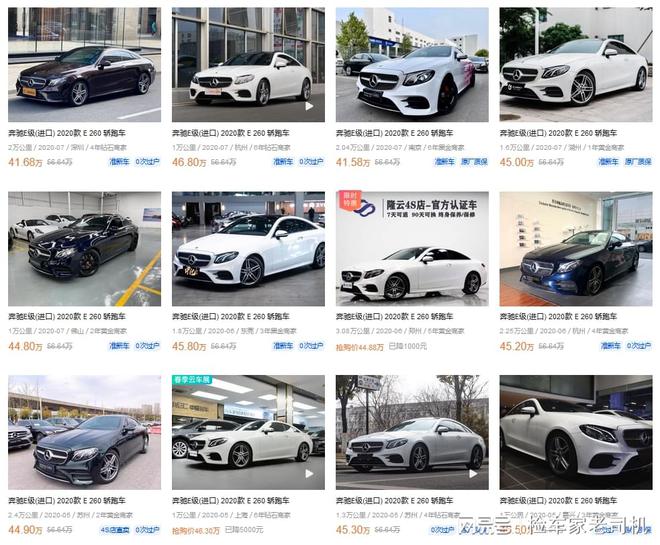Open the blue coupe priced 45.20万
The height and width of the screenshot is (545, 660).
pos(576,248)
